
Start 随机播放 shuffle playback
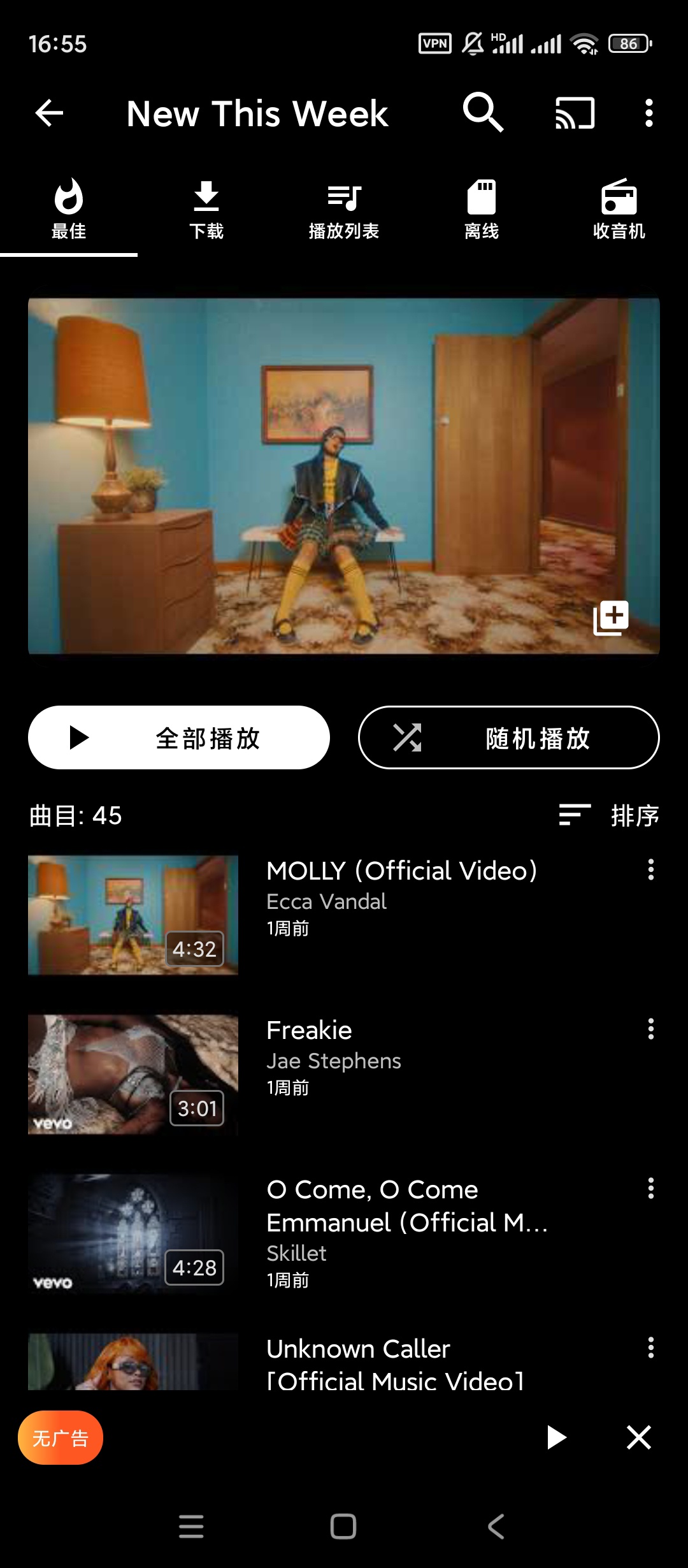click(508, 737)
